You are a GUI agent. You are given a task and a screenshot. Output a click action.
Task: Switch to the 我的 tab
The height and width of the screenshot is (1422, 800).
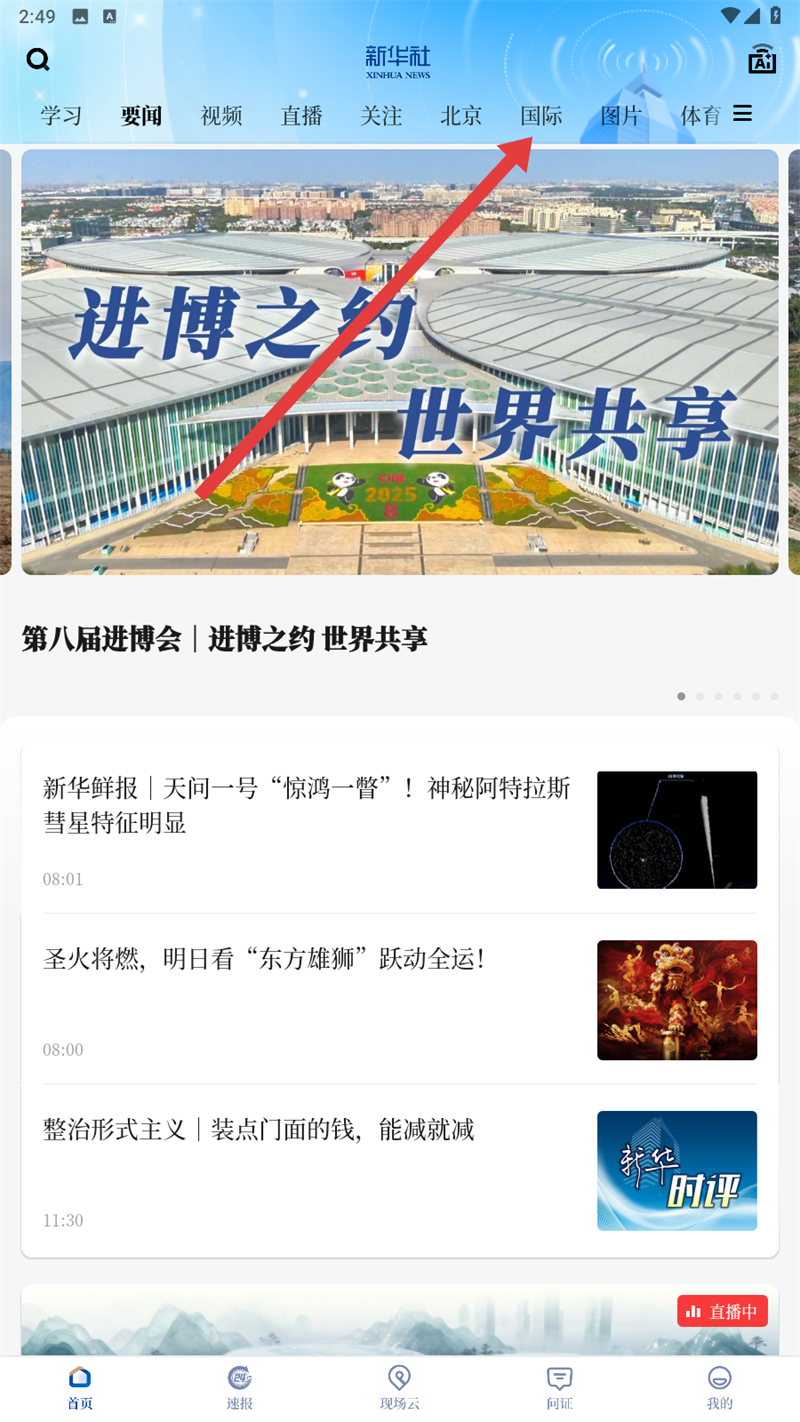pos(720,1387)
